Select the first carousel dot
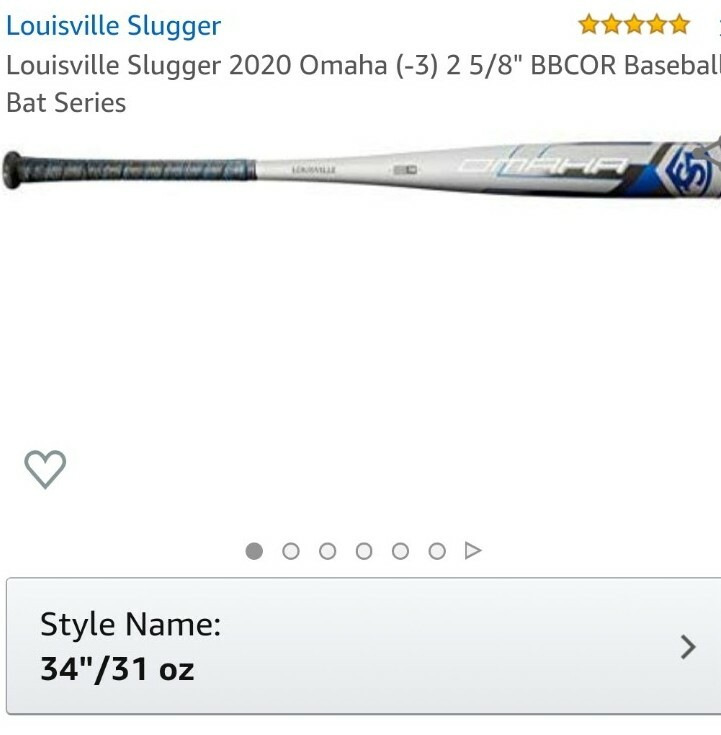The height and width of the screenshot is (735, 721). (253, 549)
